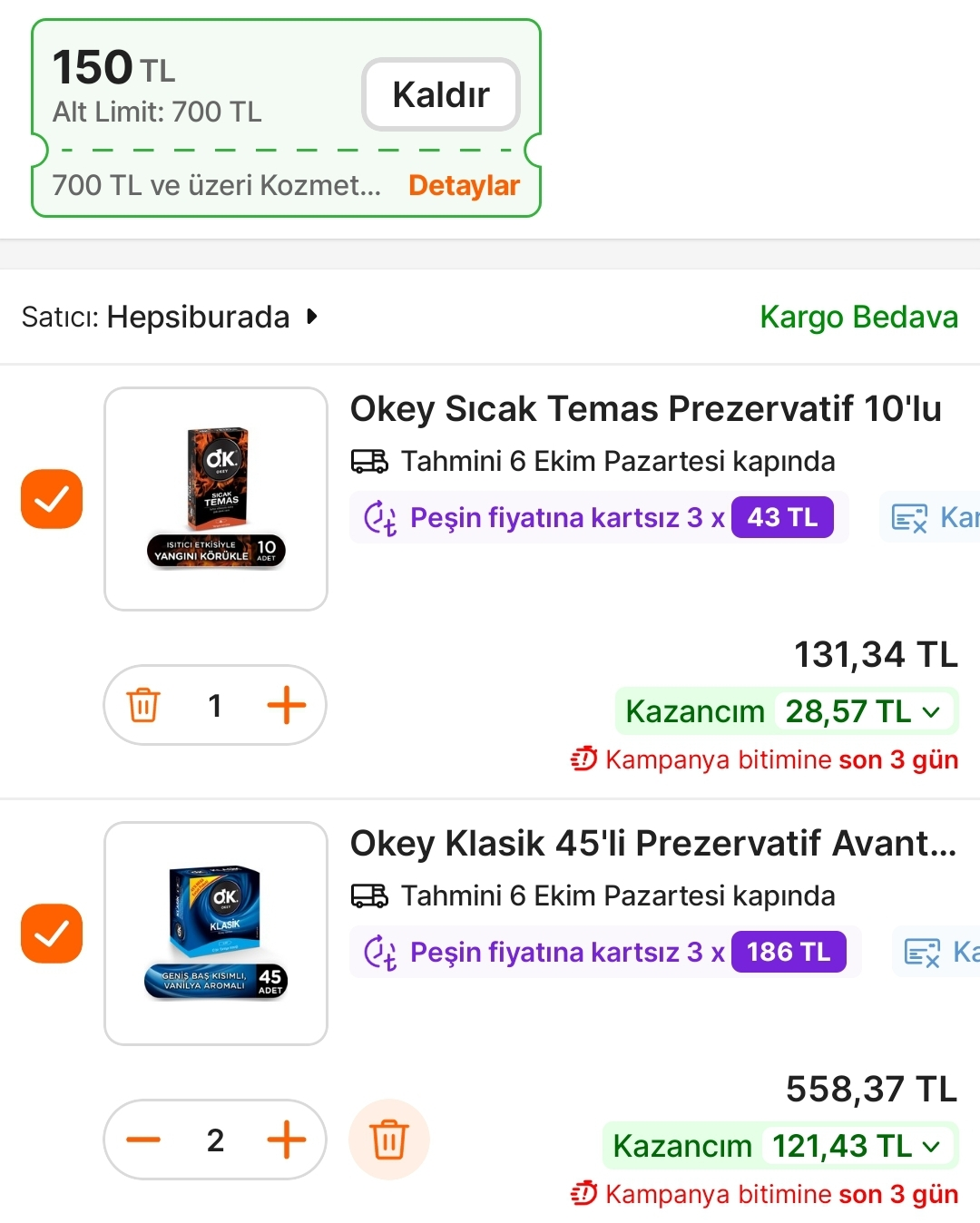Uncheck Okey Sıcak Temas Prezervatif item
The image size is (980, 1223).
(x=52, y=498)
